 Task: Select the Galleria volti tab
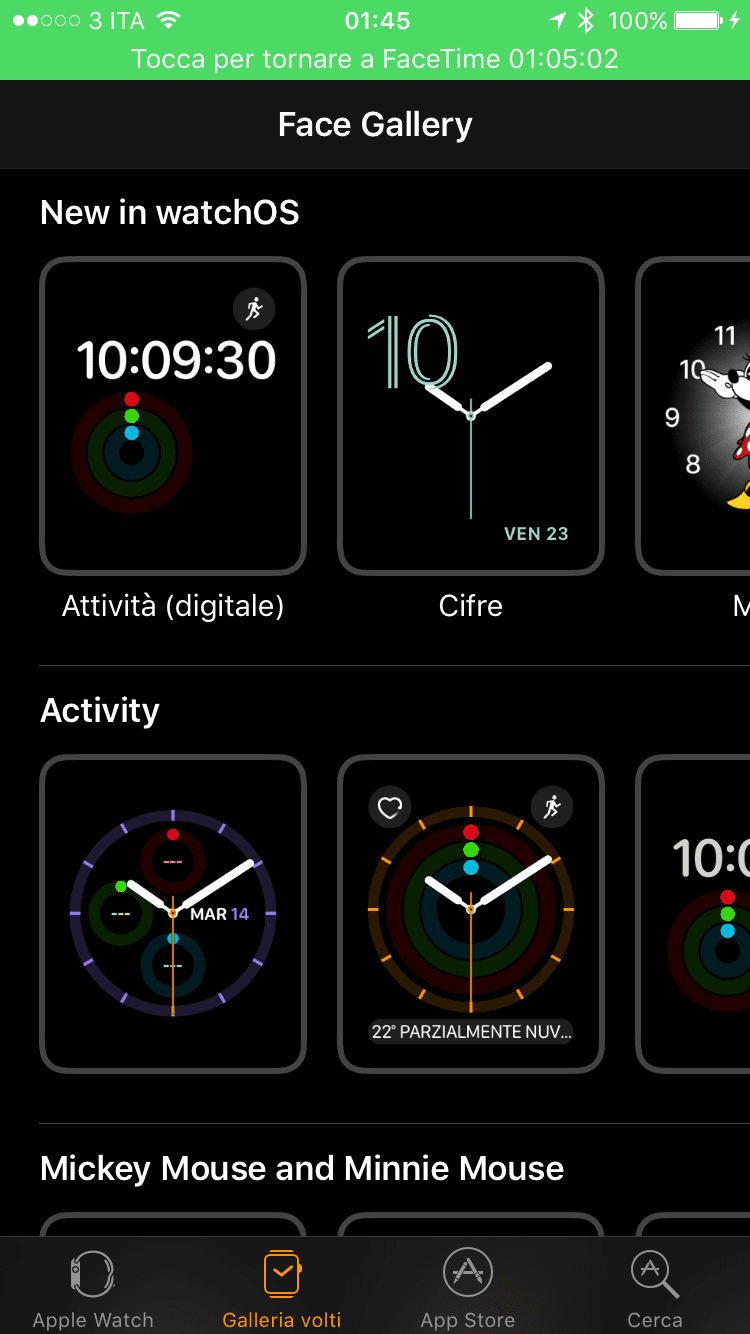(x=282, y=1289)
